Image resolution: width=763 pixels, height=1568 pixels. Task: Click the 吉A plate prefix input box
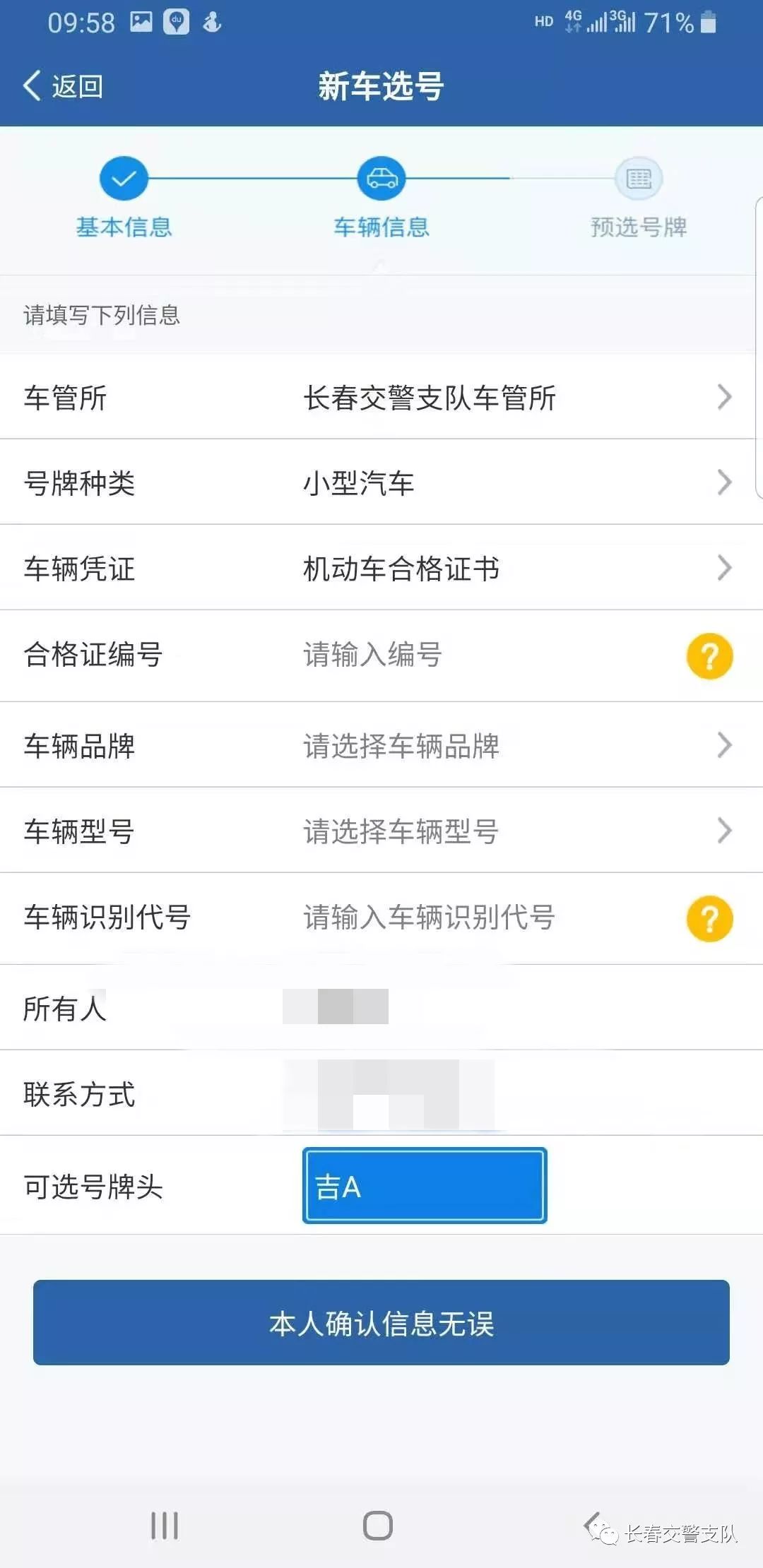(424, 1185)
